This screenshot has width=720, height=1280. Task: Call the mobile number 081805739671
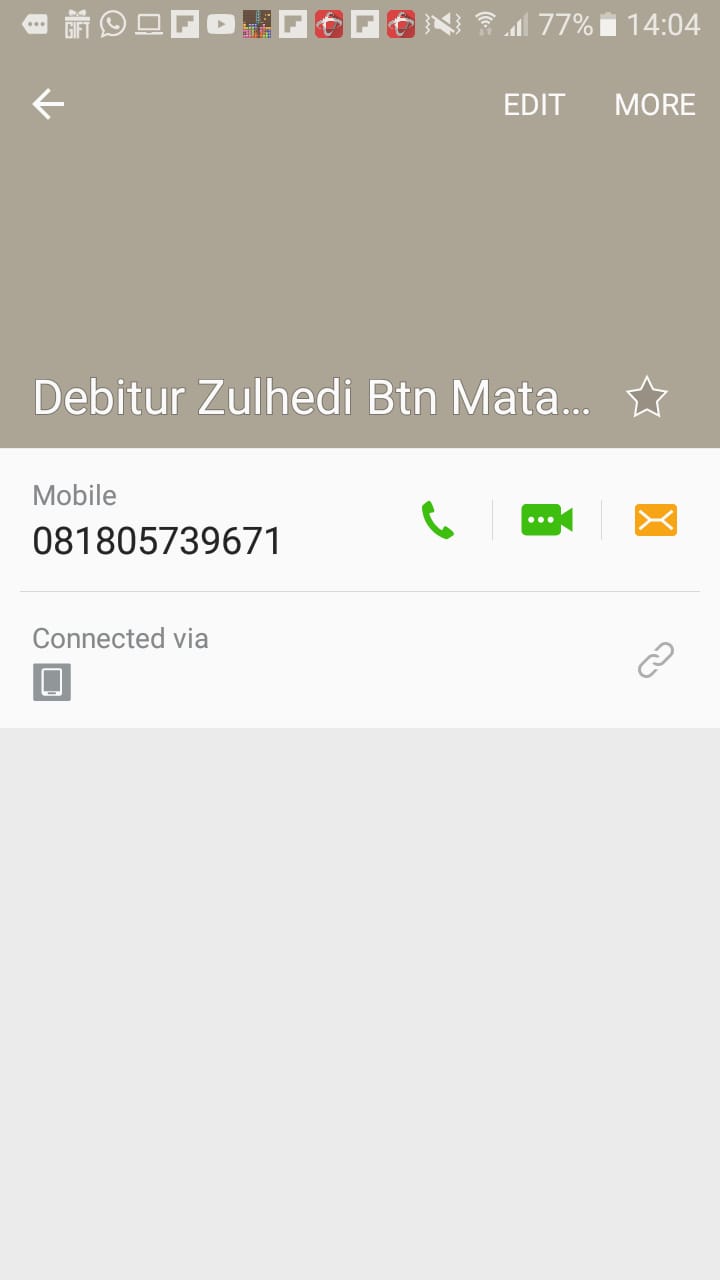pyautogui.click(x=438, y=520)
